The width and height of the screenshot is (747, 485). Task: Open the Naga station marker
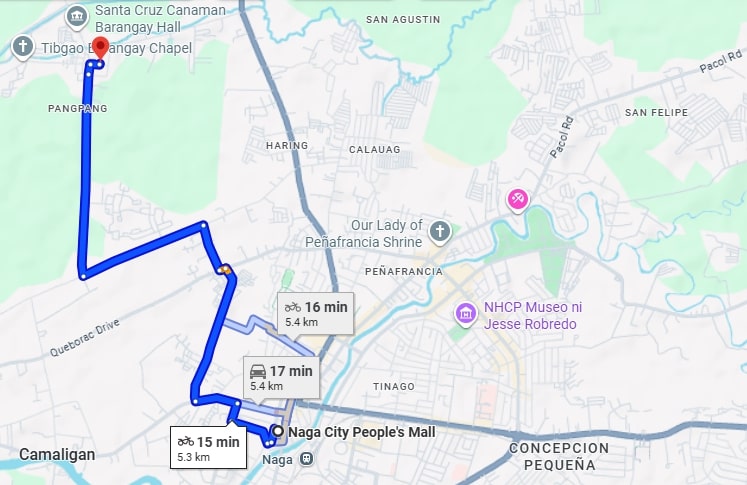[306, 459]
